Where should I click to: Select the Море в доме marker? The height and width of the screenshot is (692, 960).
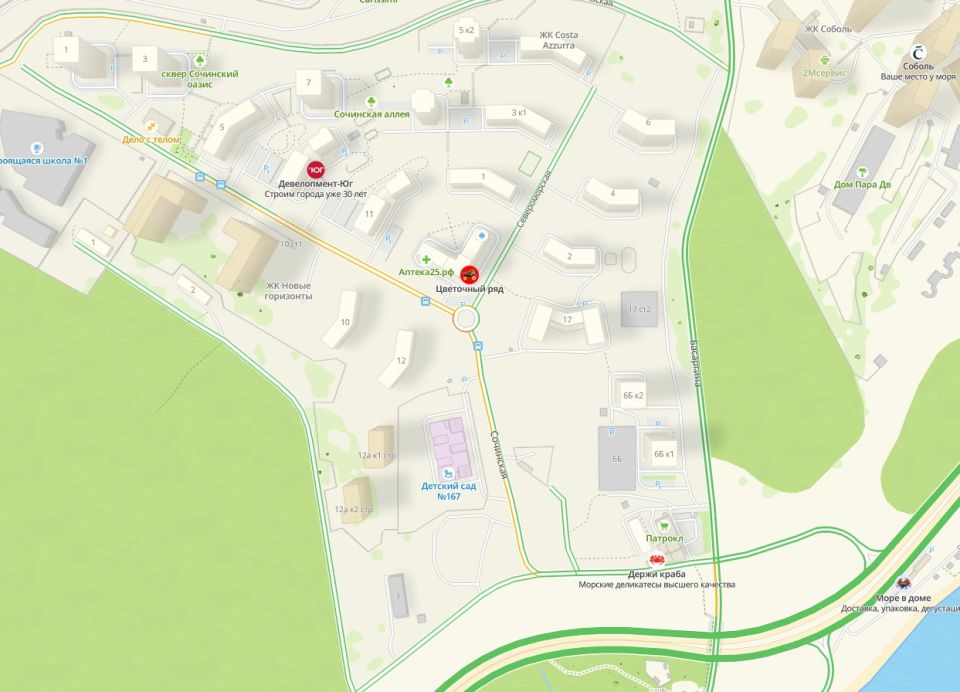point(904,584)
